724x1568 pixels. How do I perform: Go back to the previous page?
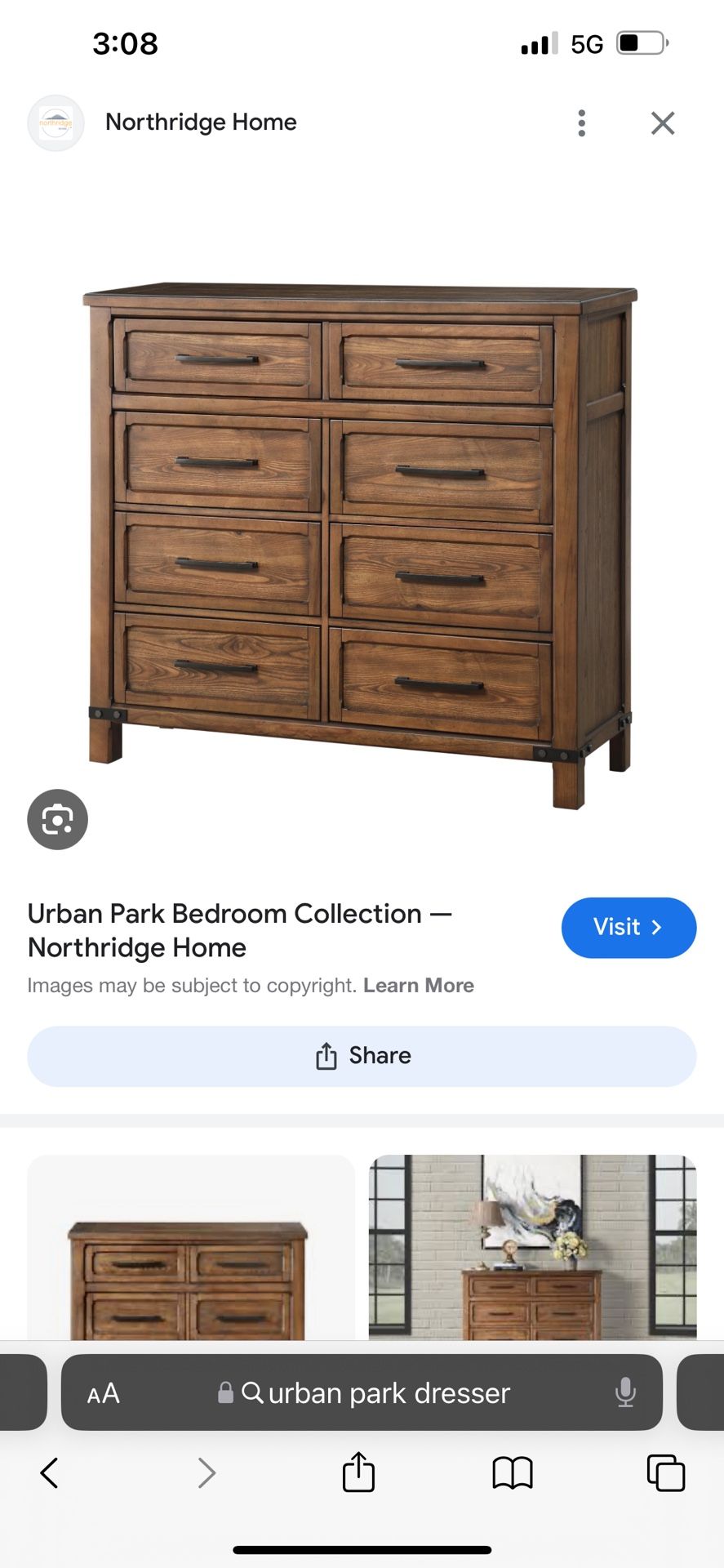click(x=49, y=1473)
